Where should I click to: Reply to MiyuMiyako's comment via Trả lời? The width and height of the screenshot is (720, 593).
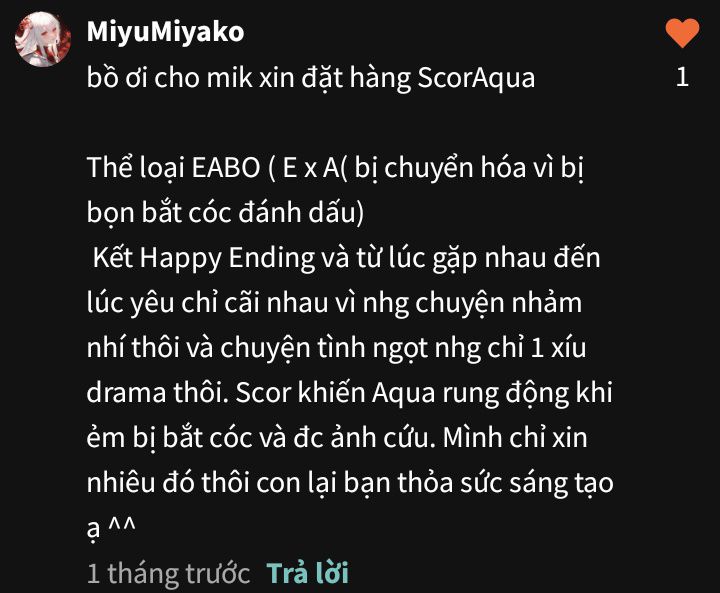click(x=307, y=573)
